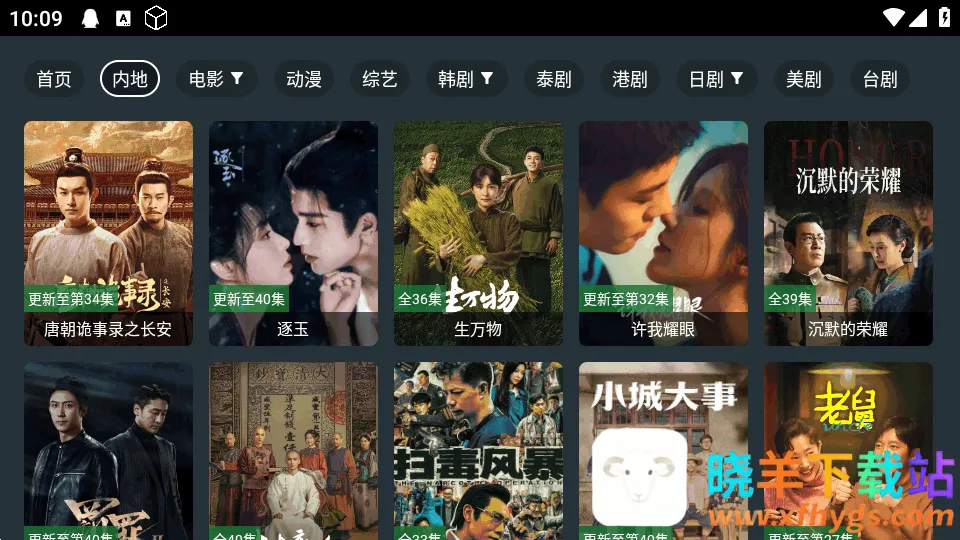The image size is (960, 540).
Task: Open the 扫毒风暴 poster tile
Action: (478, 450)
